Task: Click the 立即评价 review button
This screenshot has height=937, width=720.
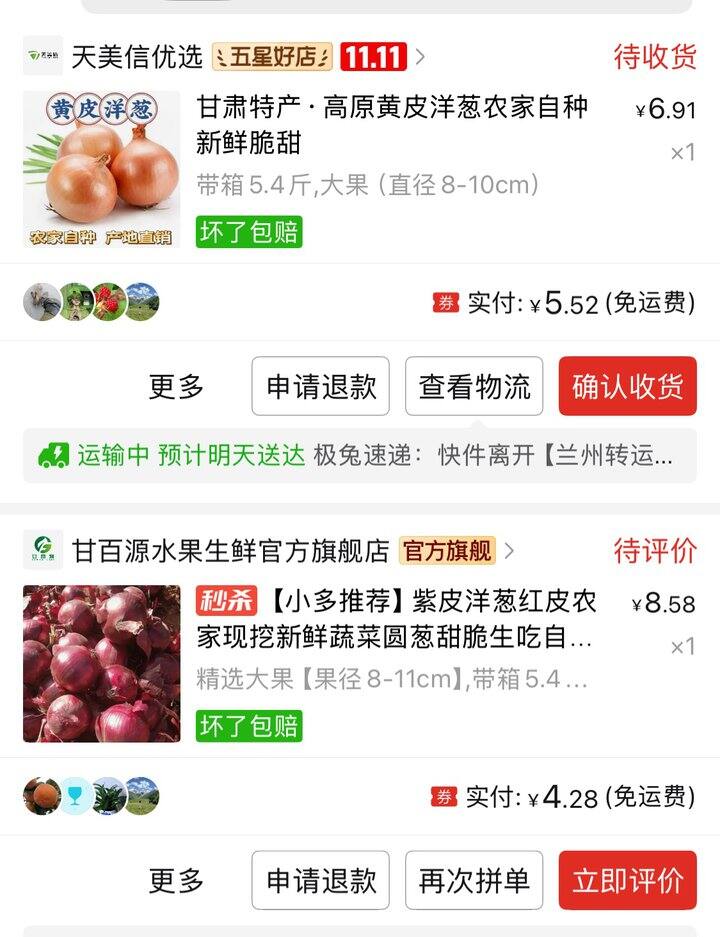Action: 629,880
